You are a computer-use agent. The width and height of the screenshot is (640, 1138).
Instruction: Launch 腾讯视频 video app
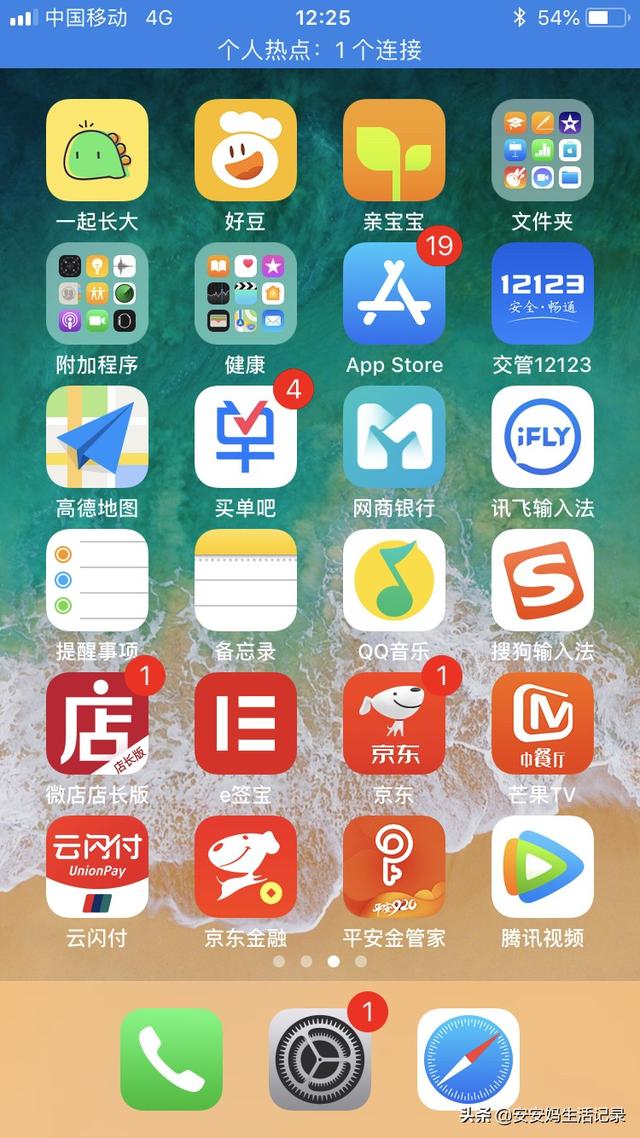pos(542,866)
